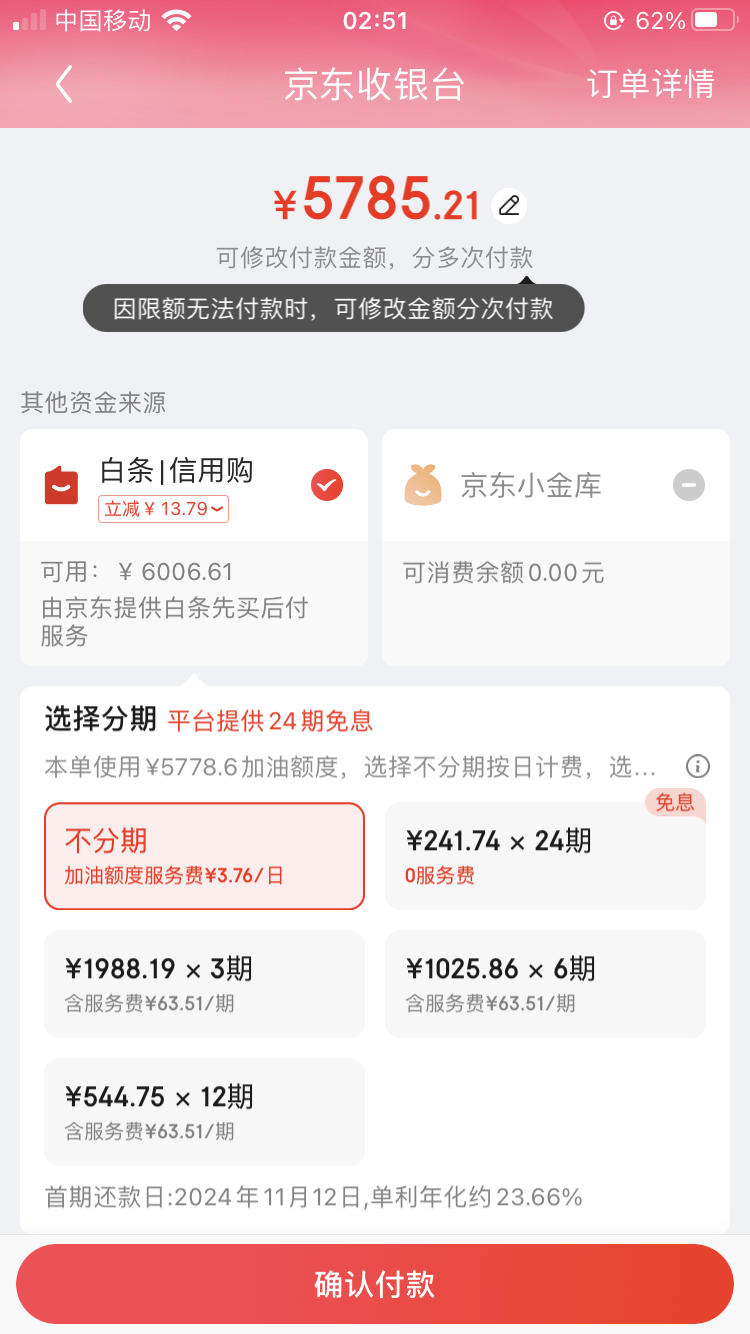Choose the ¥241.74 × 24期 interest-free plan

click(x=545, y=856)
